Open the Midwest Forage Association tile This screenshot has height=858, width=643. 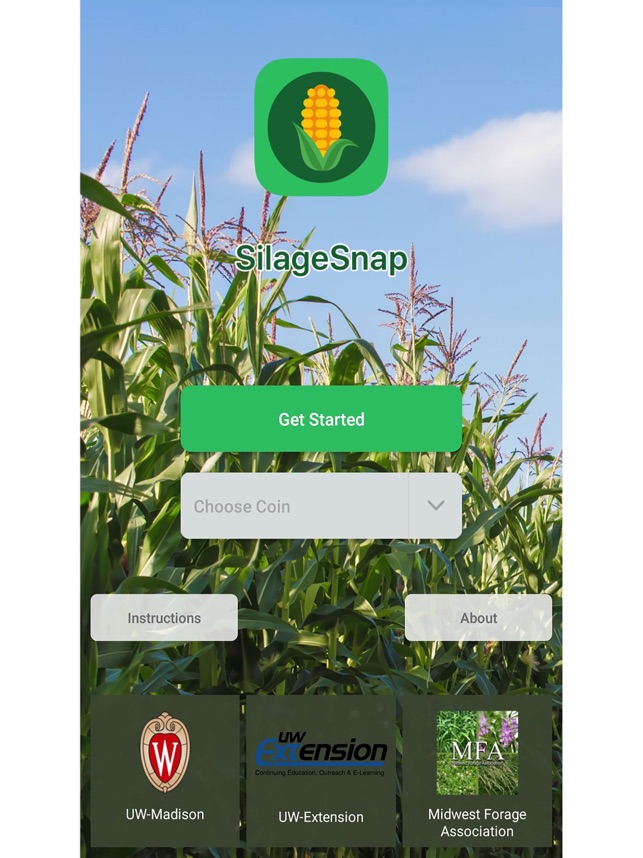click(x=477, y=770)
